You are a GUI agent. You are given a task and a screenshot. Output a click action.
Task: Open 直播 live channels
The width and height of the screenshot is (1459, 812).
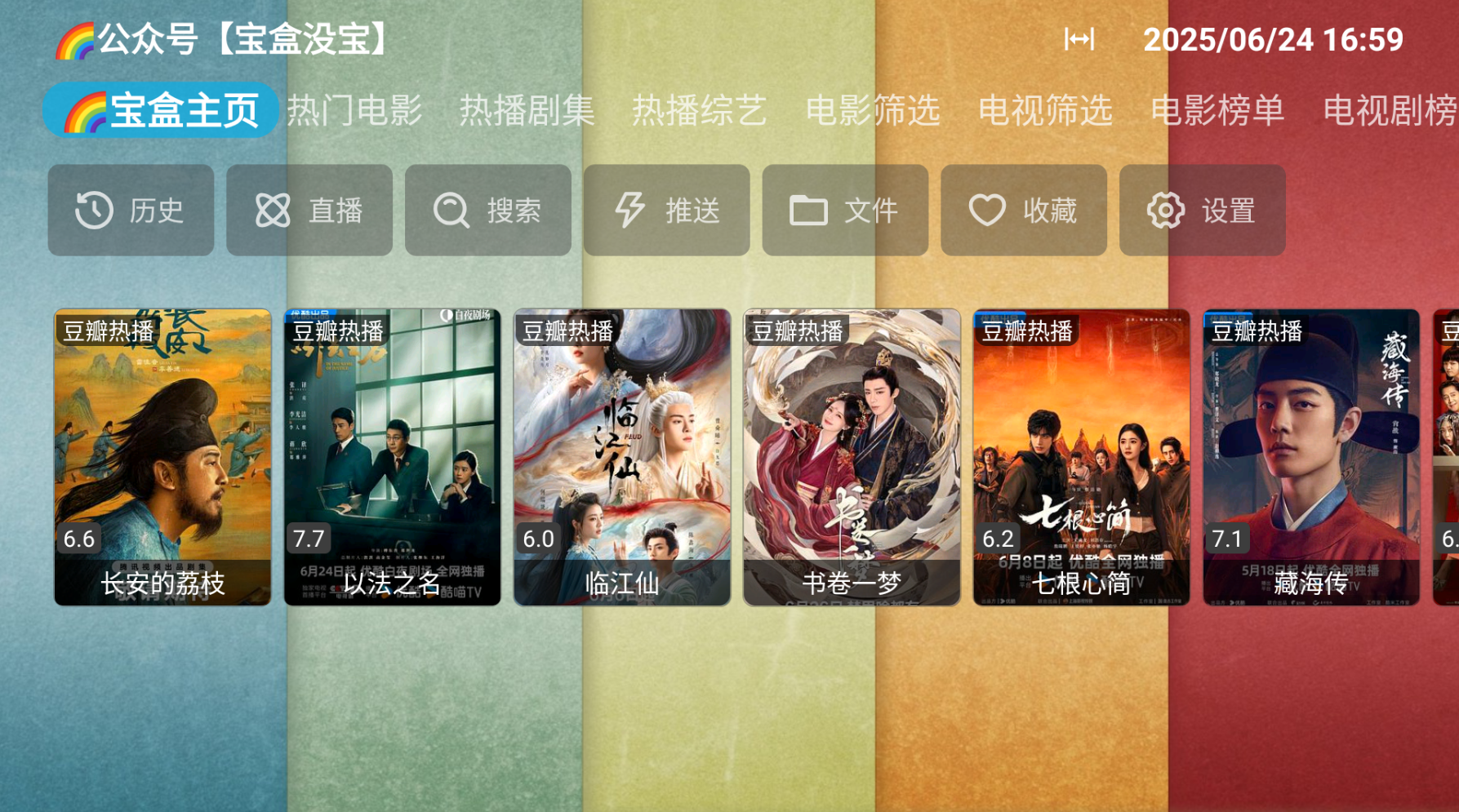(309, 211)
